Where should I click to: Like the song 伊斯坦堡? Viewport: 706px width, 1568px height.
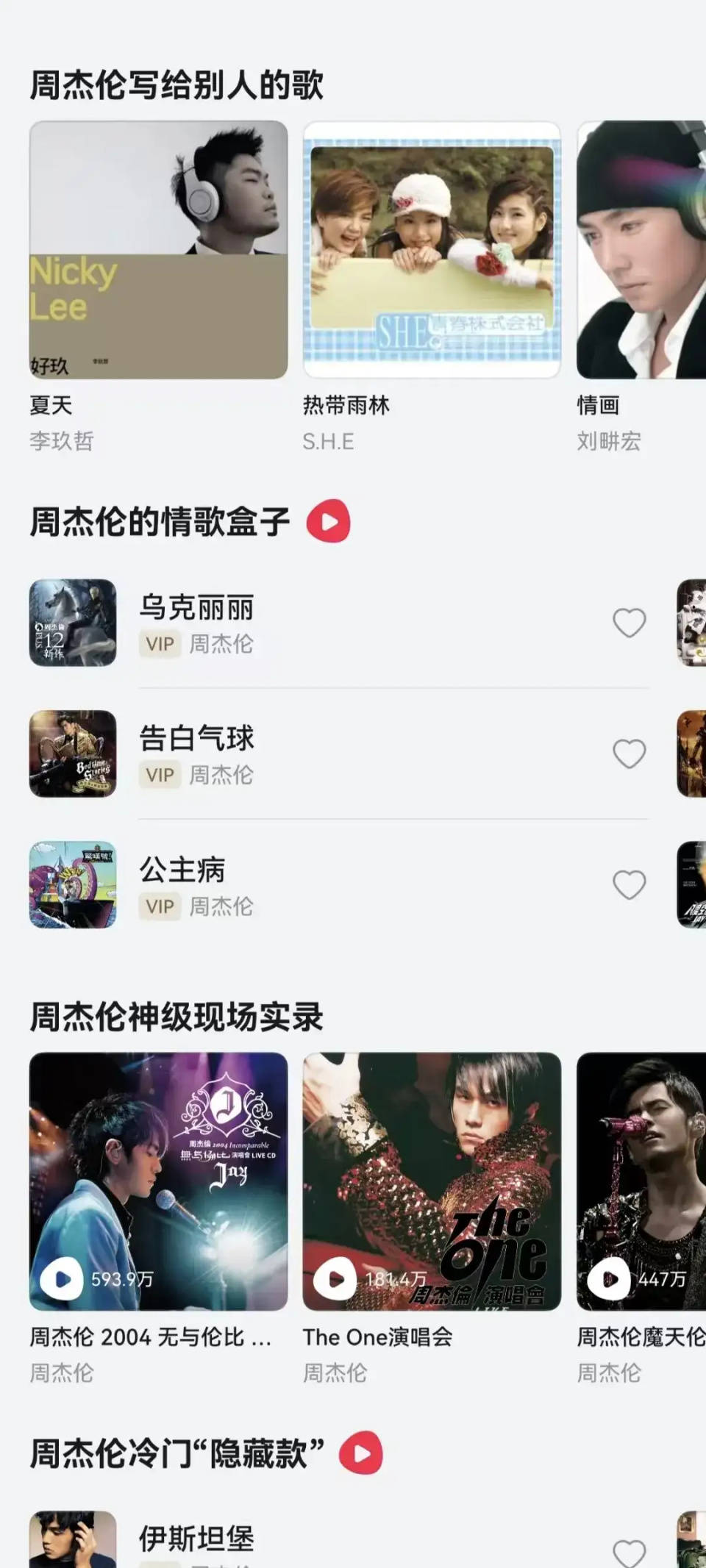pos(629,1553)
